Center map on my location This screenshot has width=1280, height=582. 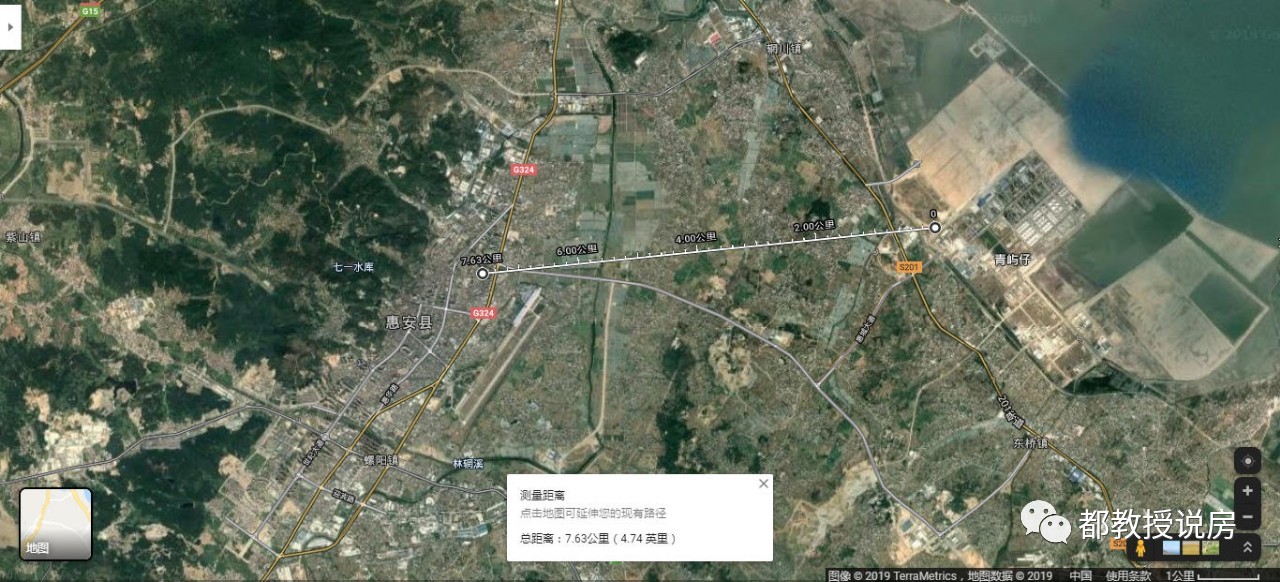click(x=1247, y=461)
